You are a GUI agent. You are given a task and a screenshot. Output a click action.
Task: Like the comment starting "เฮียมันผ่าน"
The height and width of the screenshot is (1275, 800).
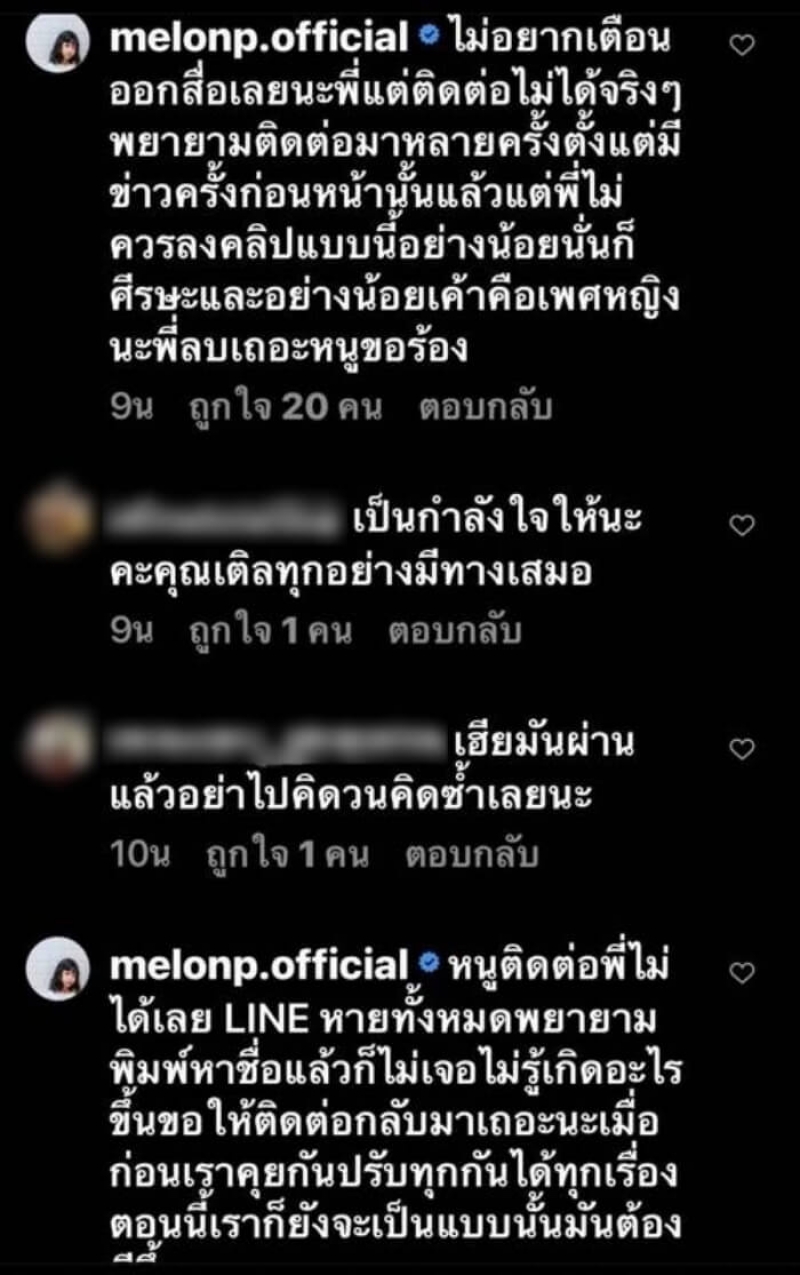coord(742,748)
